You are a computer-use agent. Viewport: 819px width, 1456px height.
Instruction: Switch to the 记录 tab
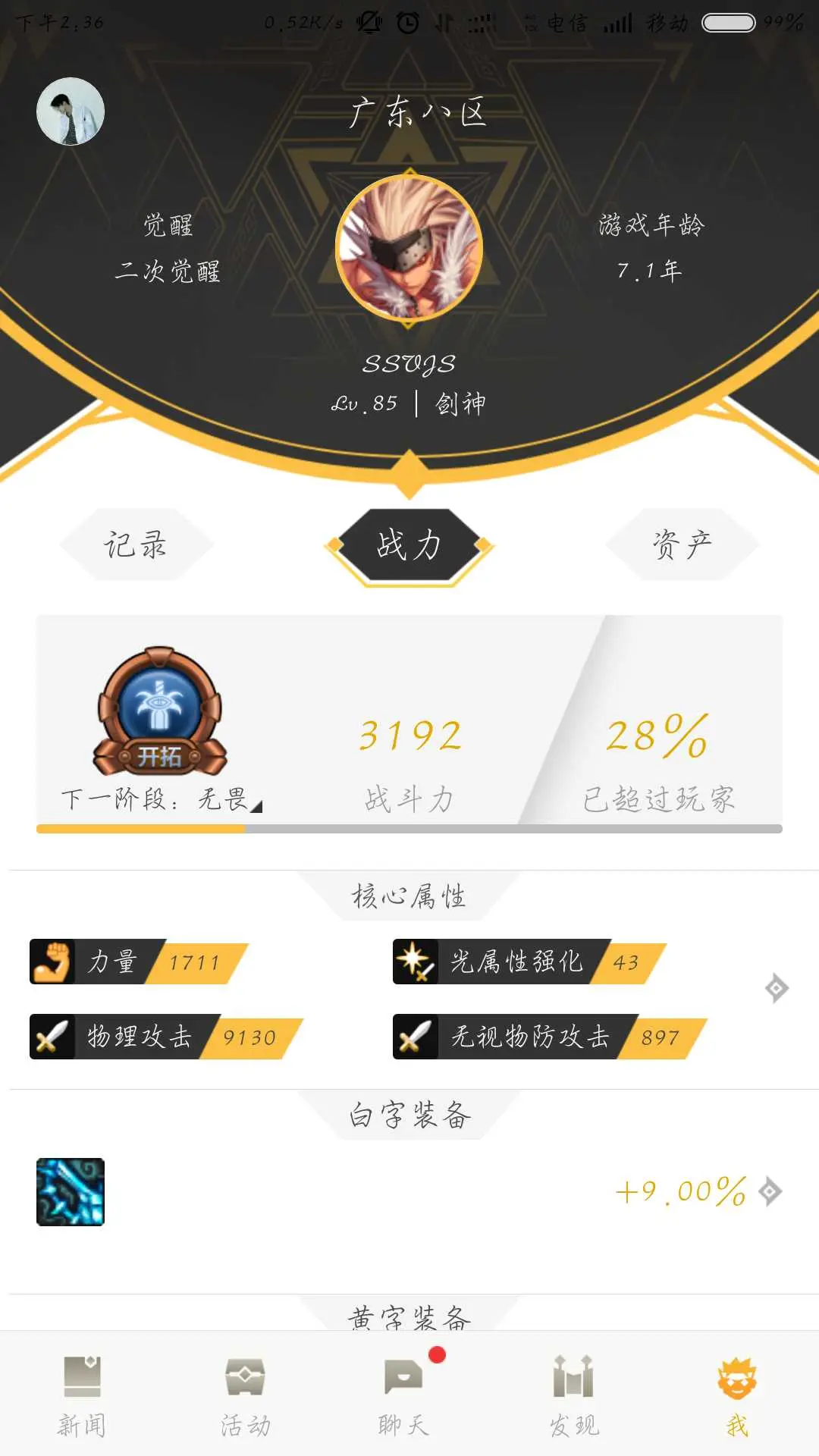click(136, 544)
